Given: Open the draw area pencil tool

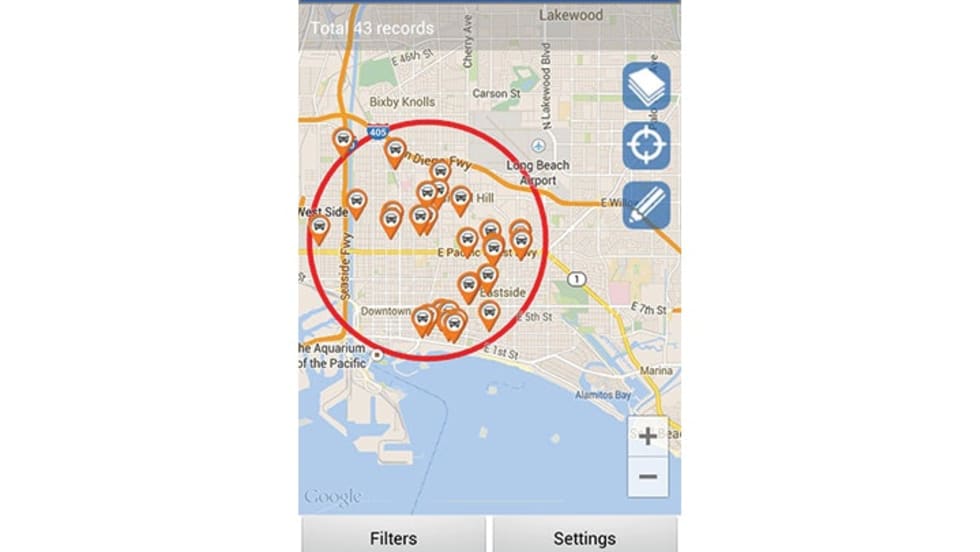Looking at the screenshot, I should point(647,206).
